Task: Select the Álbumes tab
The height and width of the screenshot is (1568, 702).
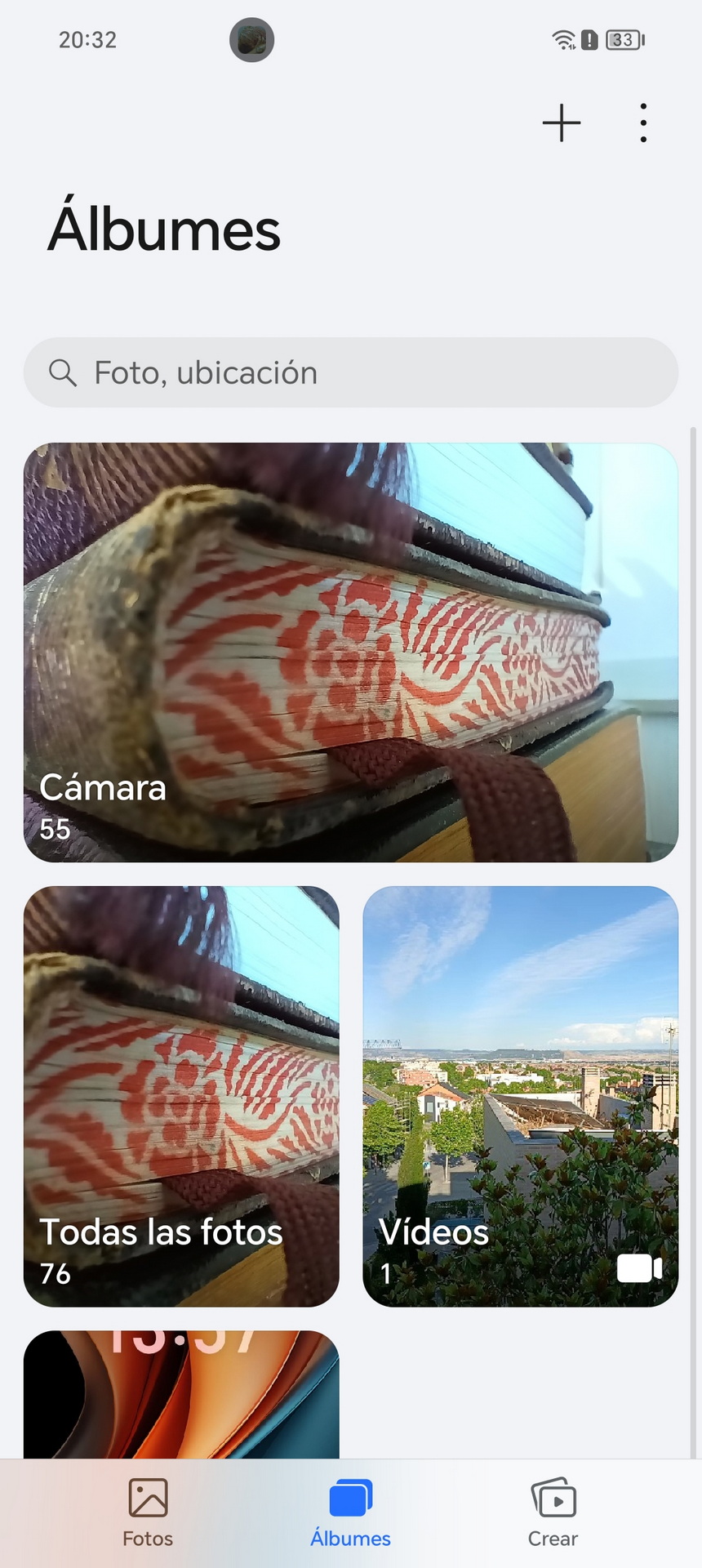Action: tap(351, 1512)
